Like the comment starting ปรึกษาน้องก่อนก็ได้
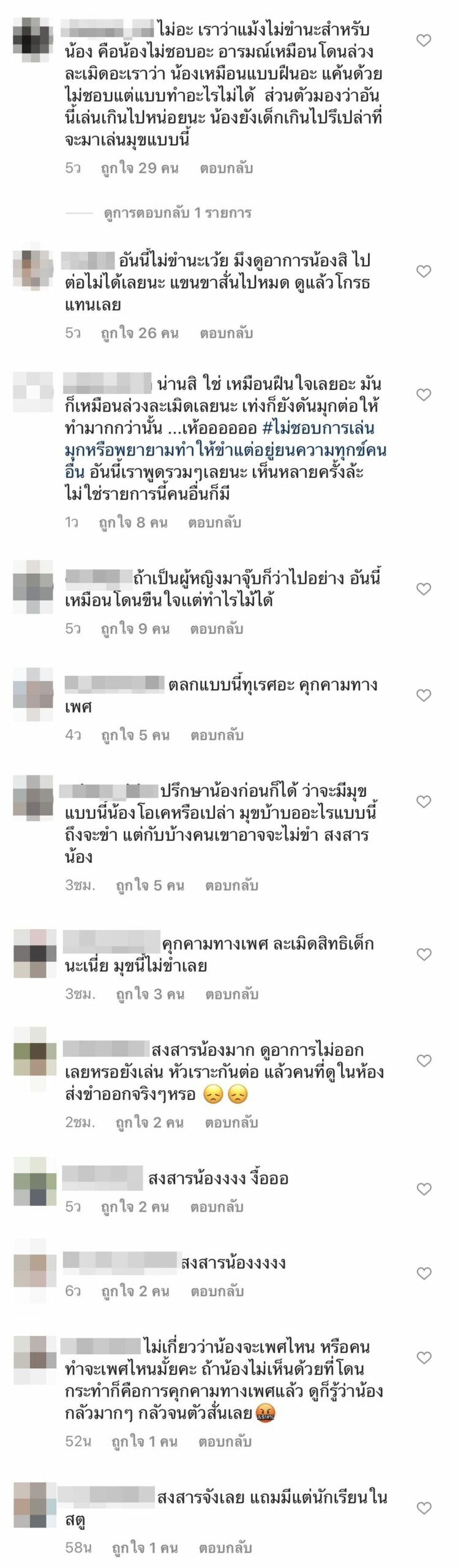The width and height of the screenshot is (458, 1568). pyautogui.click(x=424, y=801)
